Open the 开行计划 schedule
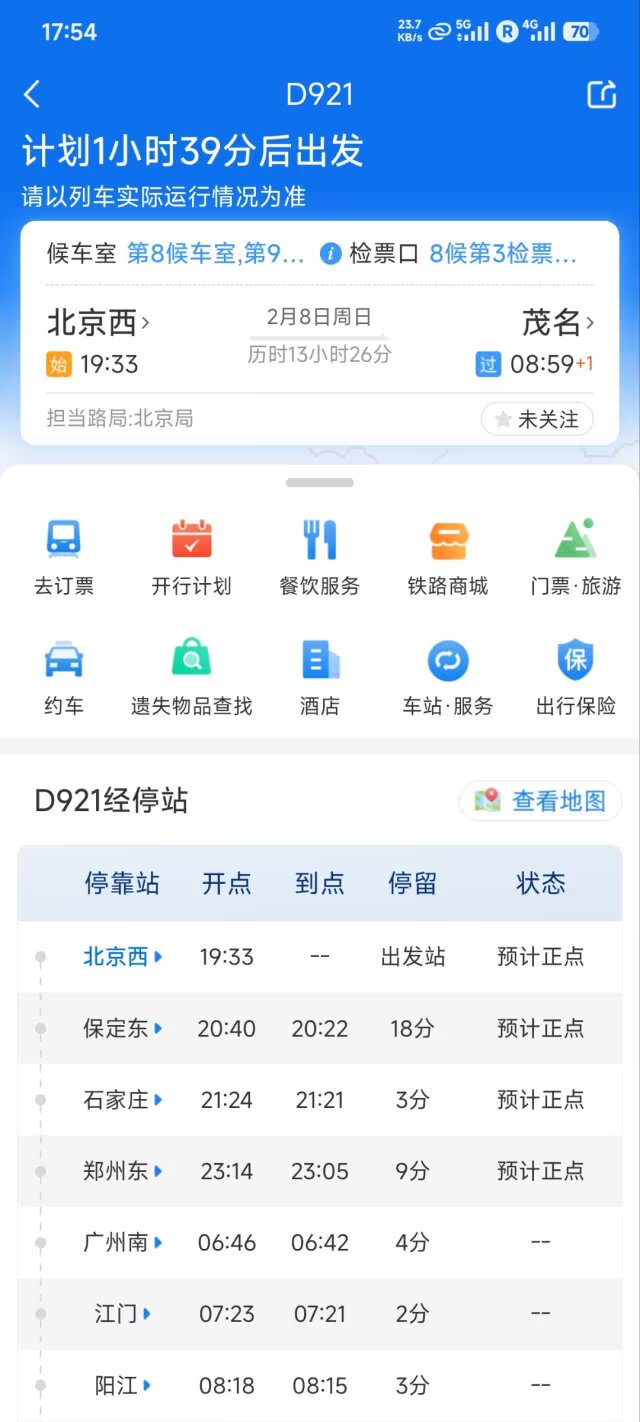The width and height of the screenshot is (640, 1422). pyautogui.click(x=191, y=558)
